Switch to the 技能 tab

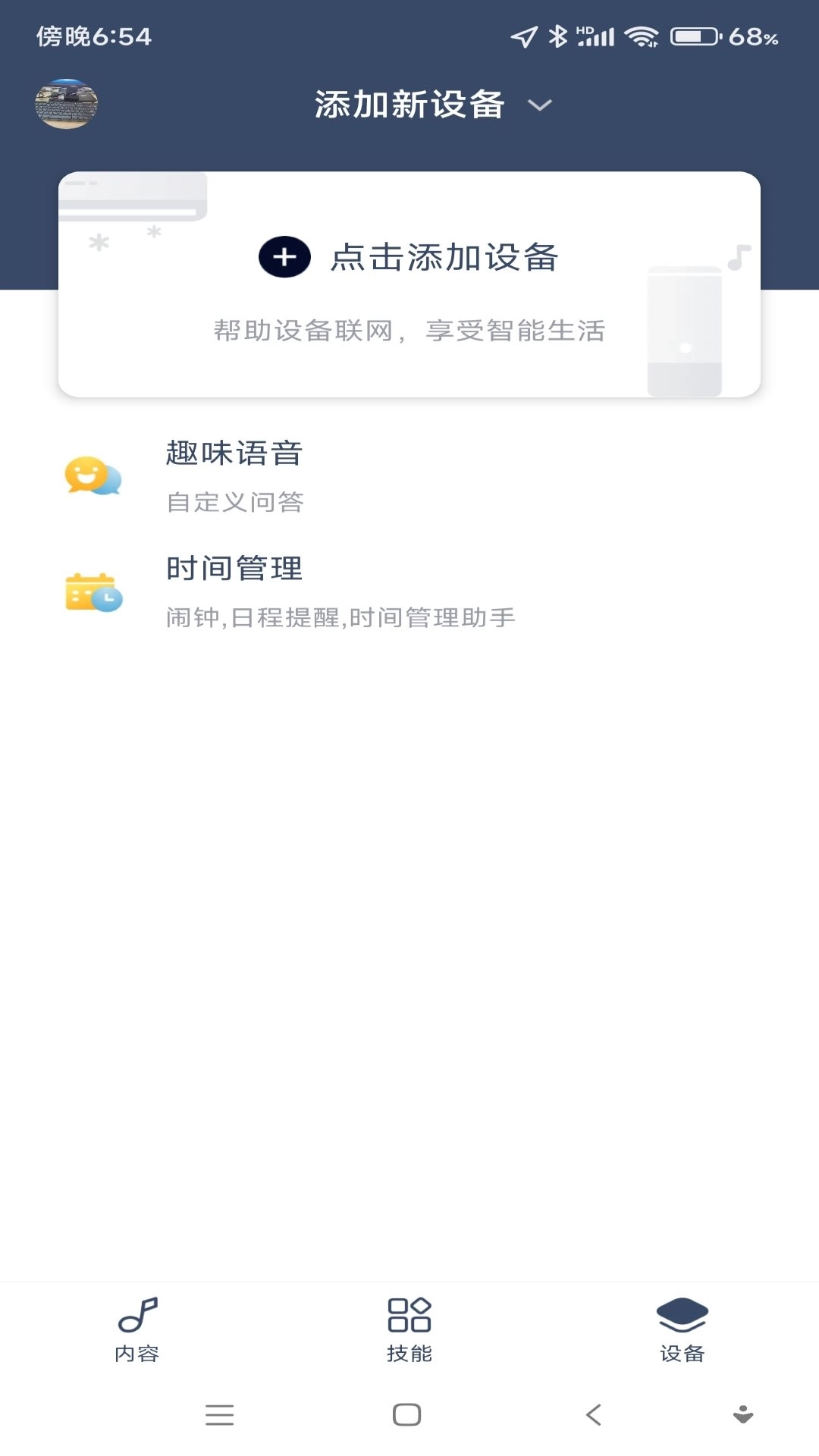click(x=409, y=1335)
